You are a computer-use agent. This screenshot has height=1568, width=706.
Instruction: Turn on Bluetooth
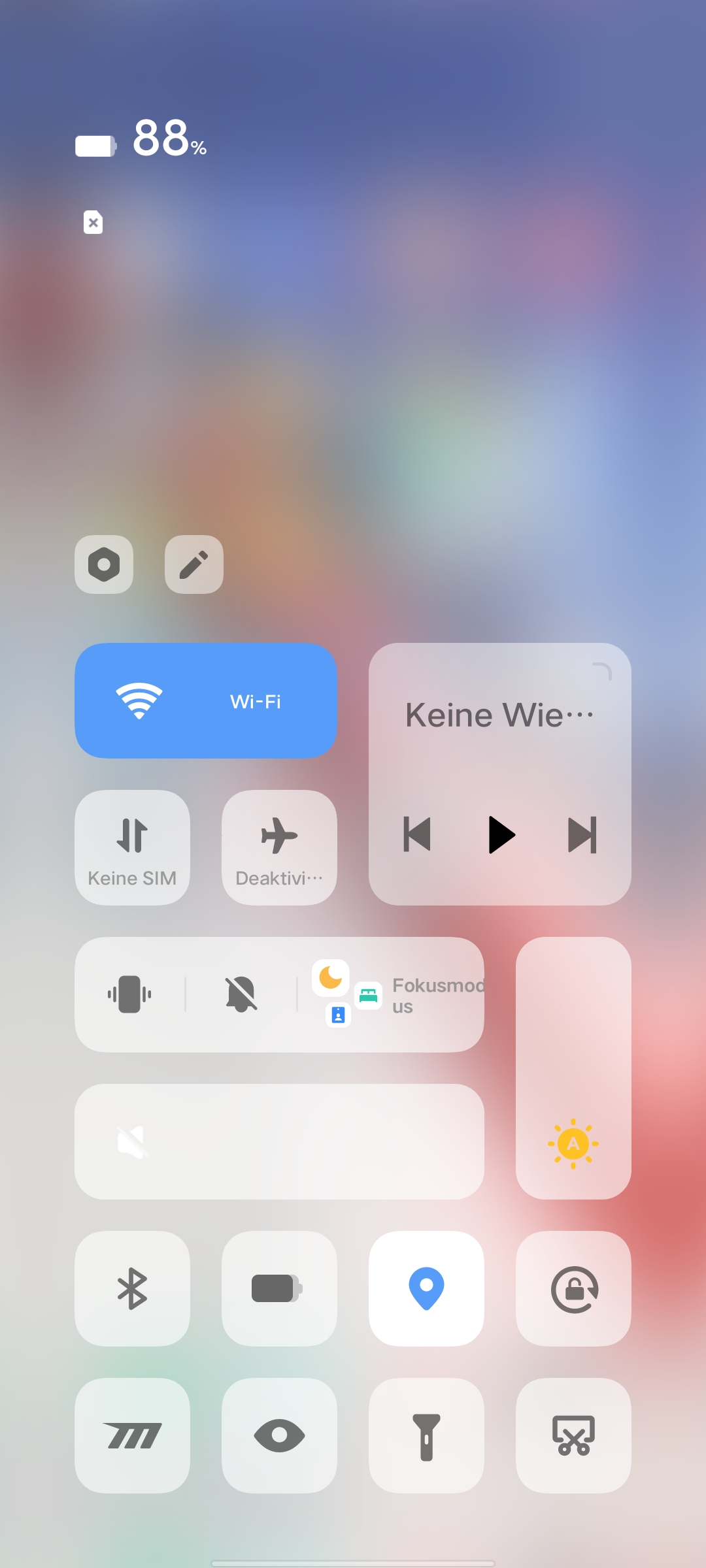133,1289
